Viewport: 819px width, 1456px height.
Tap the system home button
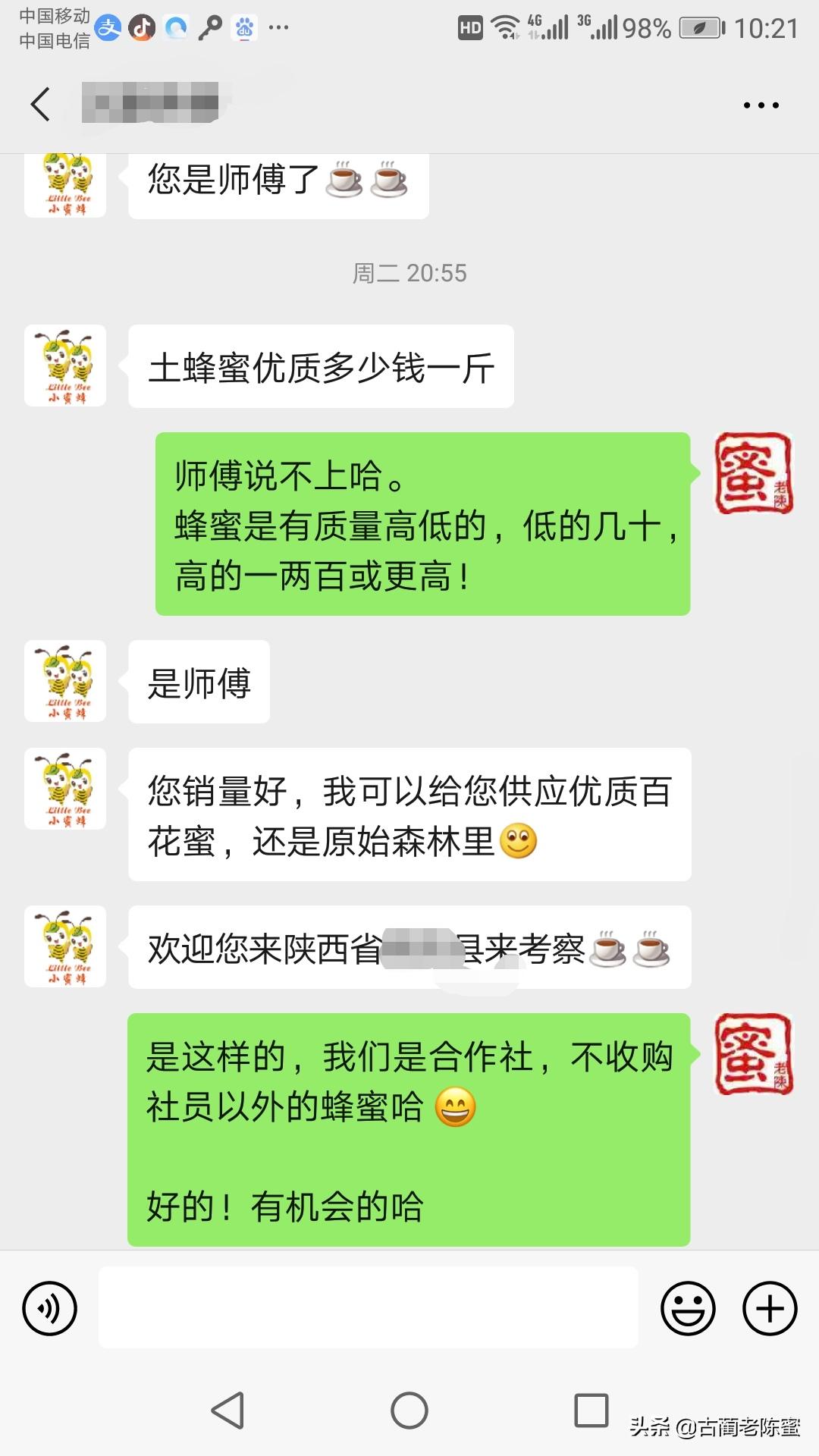[x=409, y=1410]
